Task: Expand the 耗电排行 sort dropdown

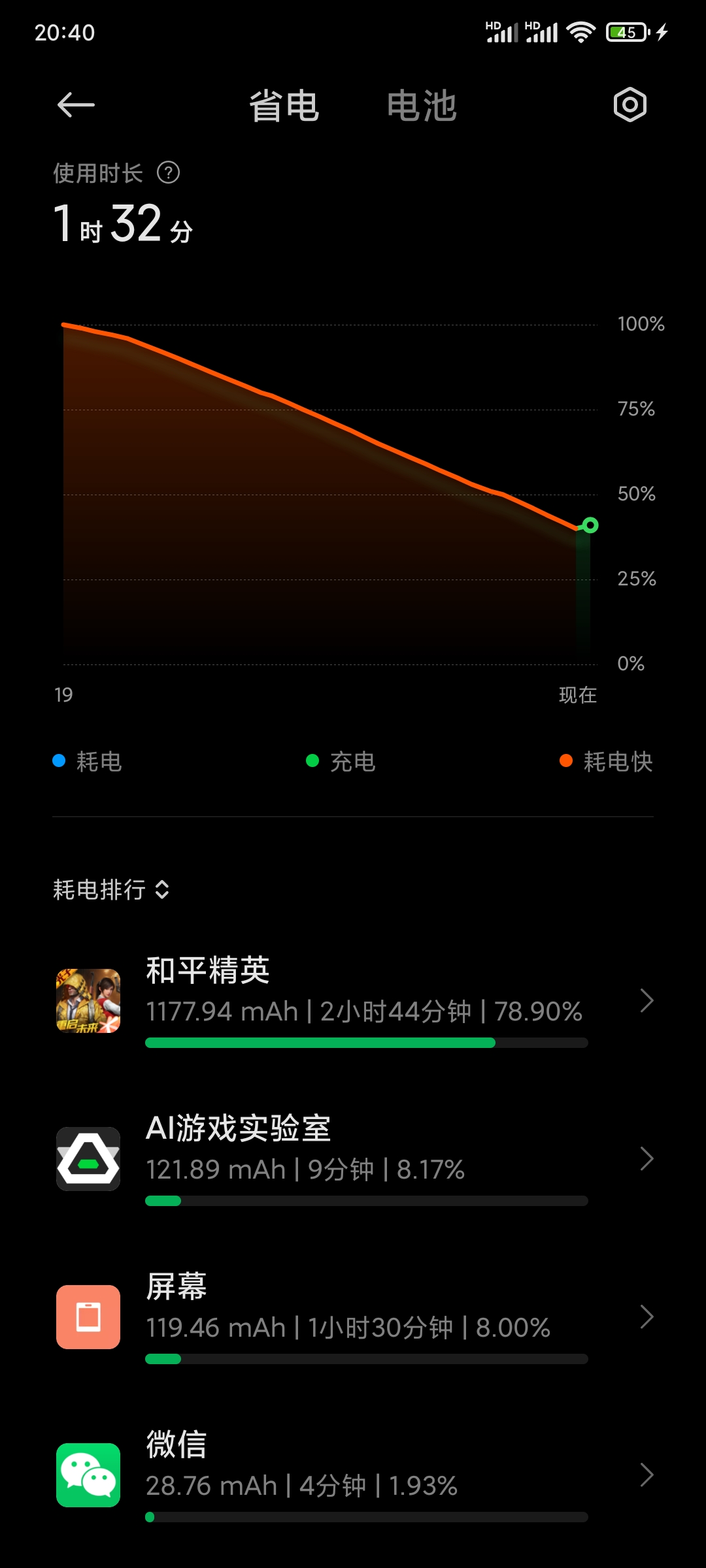Action: (x=111, y=889)
